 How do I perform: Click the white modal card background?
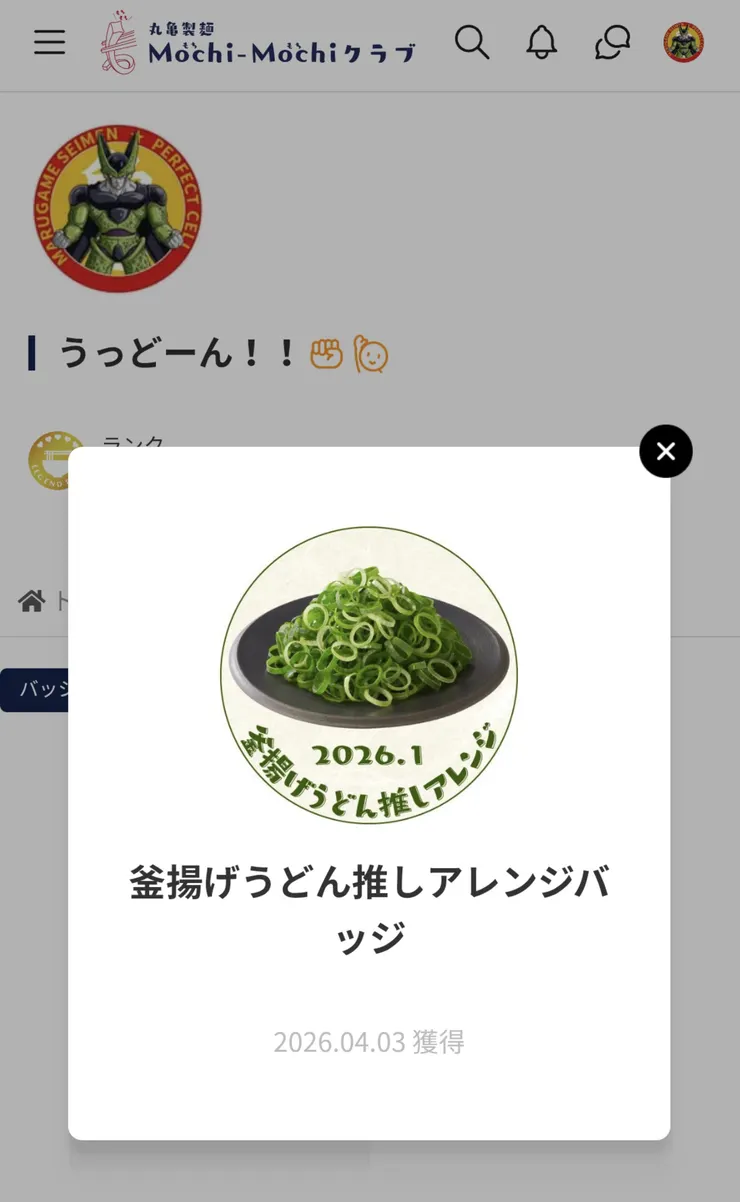[x=370, y=1100]
